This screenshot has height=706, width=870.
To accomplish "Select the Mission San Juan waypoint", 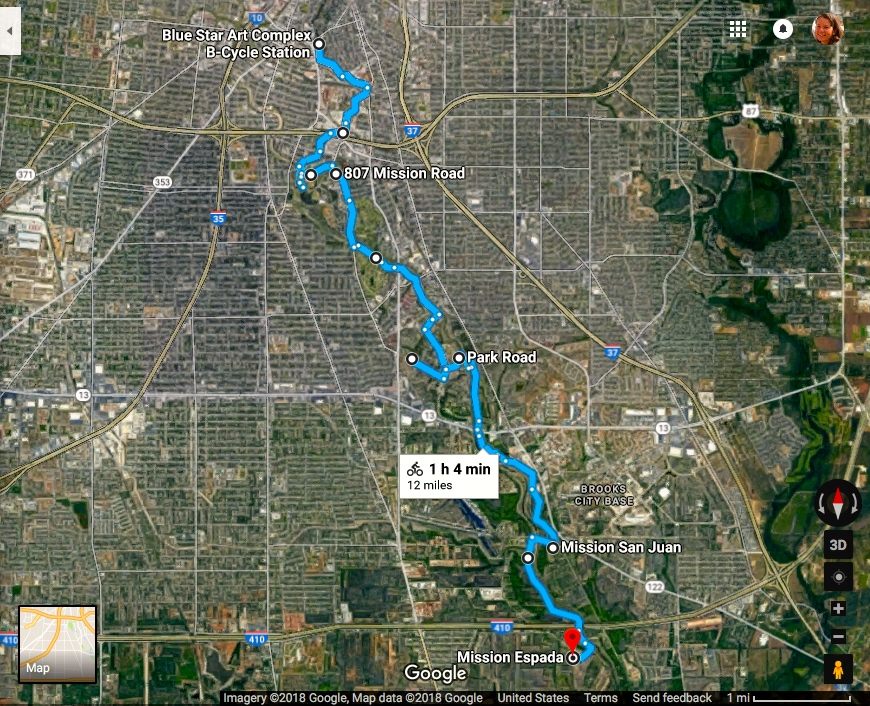I will tap(552, 547).
